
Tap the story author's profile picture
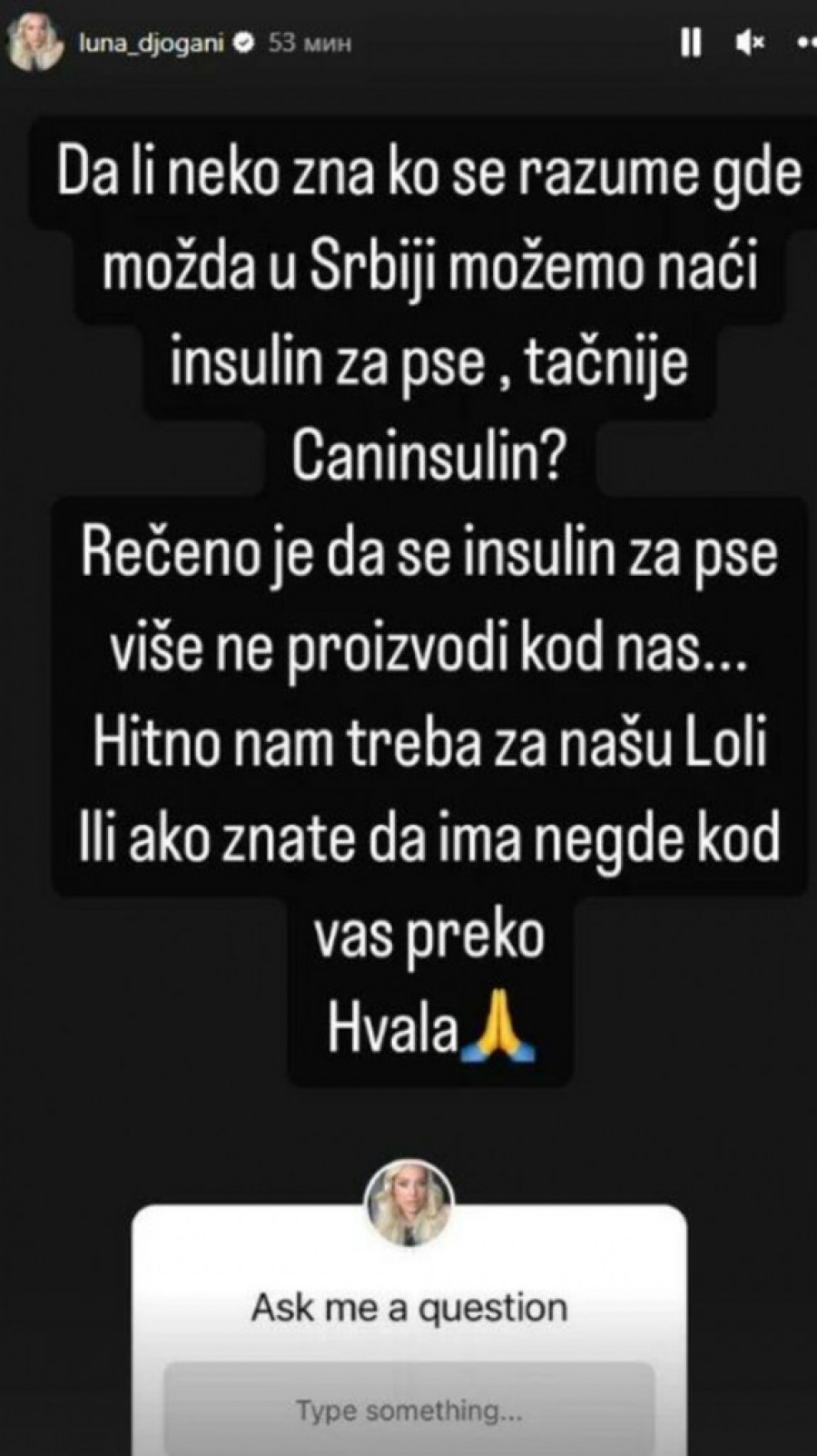point(35,42)
